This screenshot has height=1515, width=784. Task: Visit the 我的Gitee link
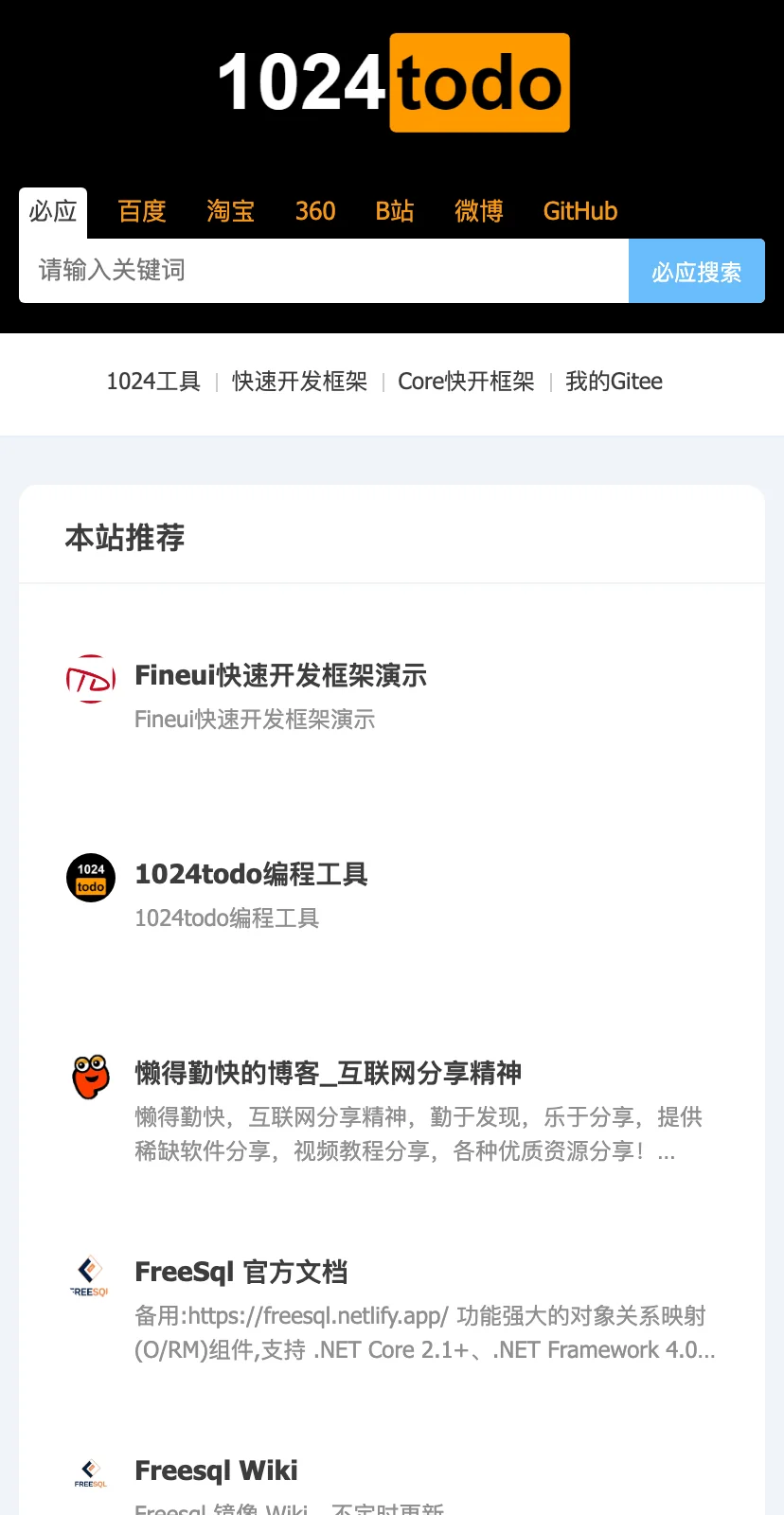click(614, 382)
